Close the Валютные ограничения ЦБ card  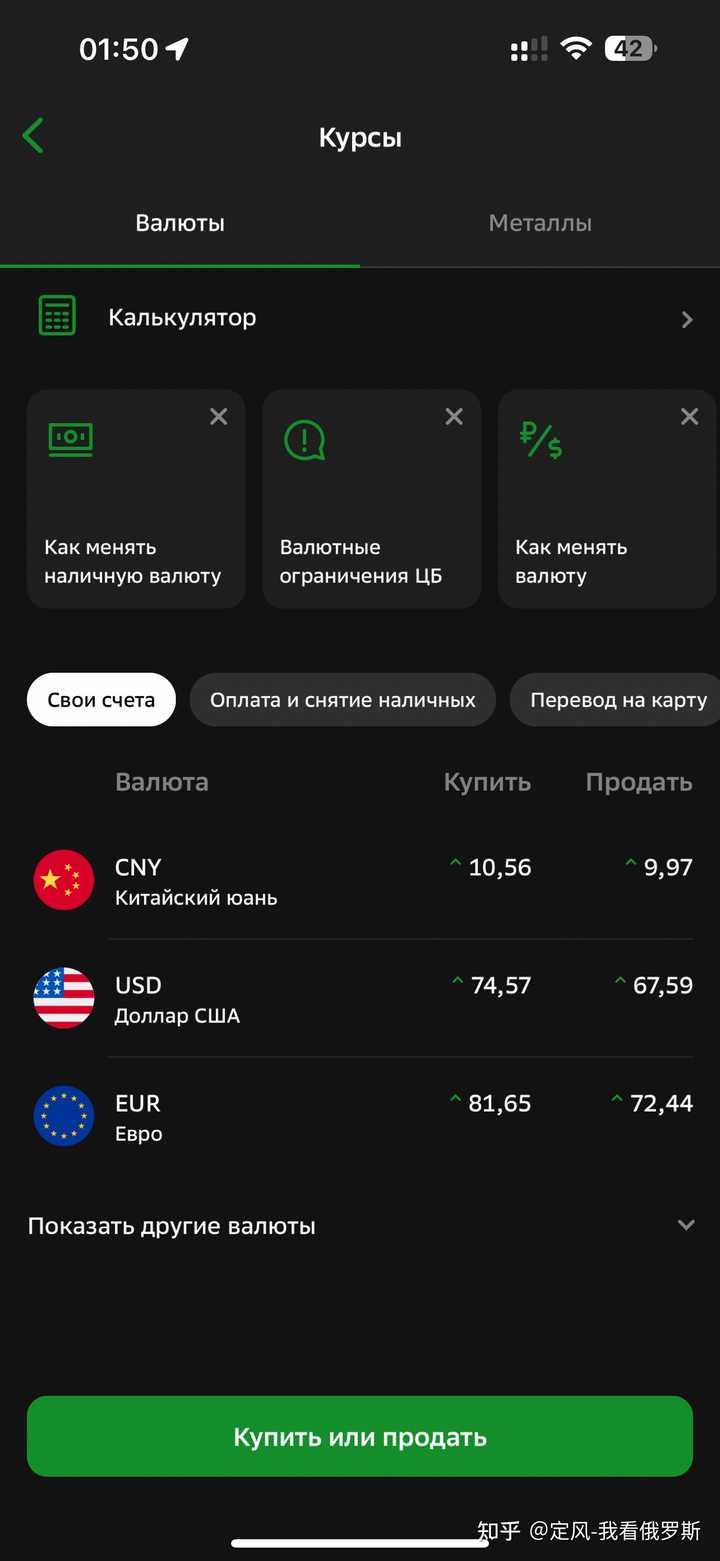tap(454, 417)
